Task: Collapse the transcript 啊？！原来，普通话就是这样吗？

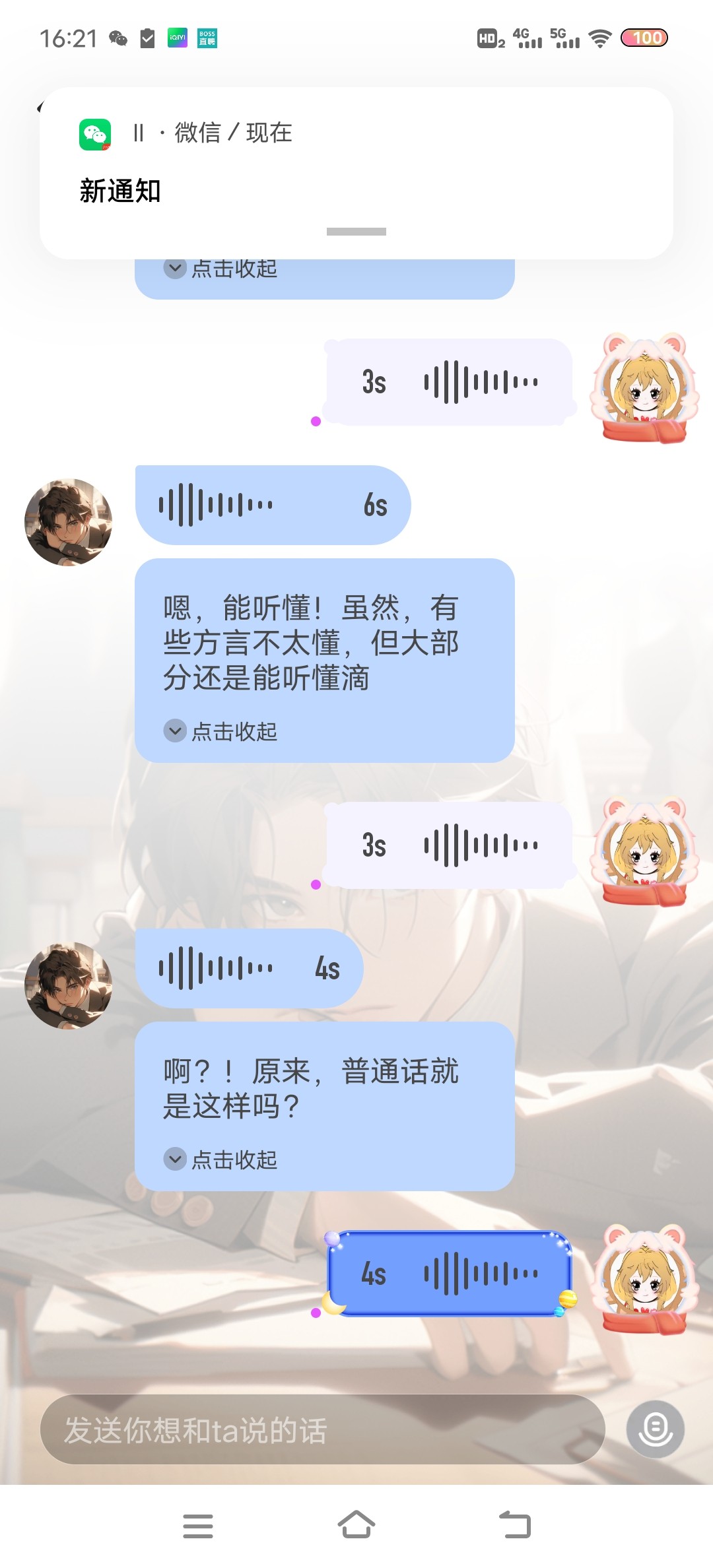Action: [221, 1160]
